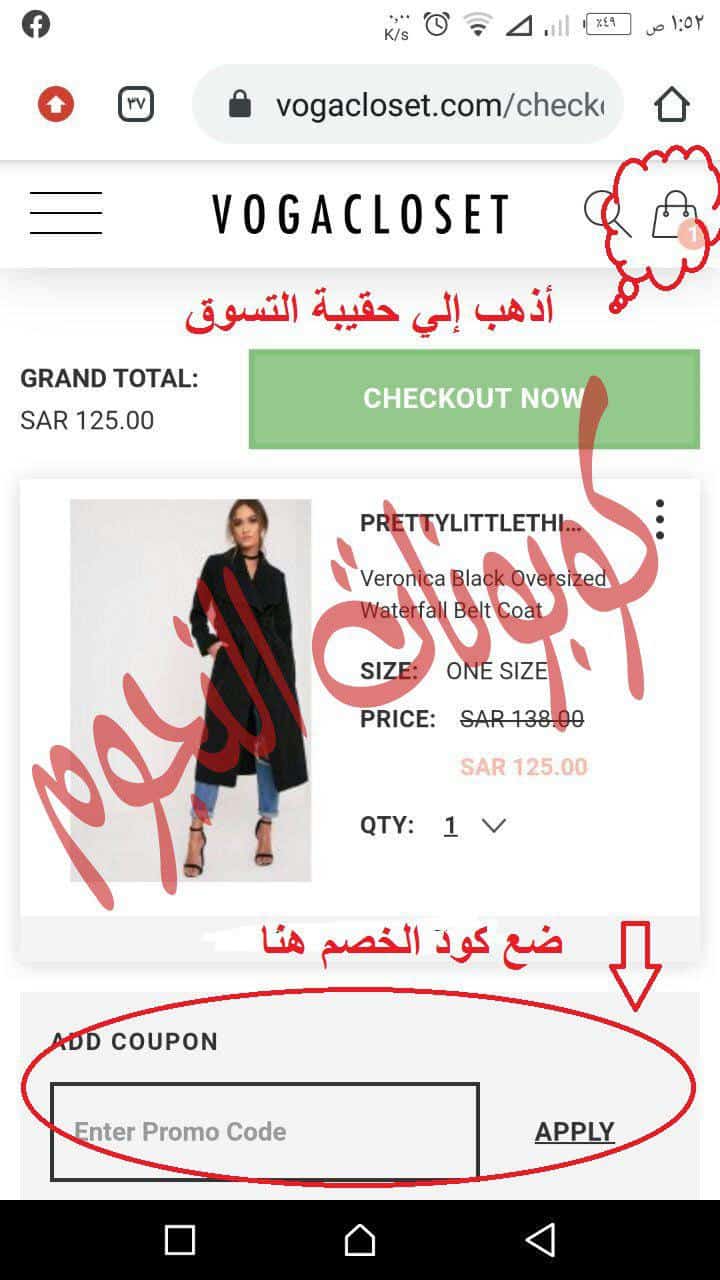The image size is (720, 1280).
Task: Go back using system back button
Action: click(x=540, y=1240)
